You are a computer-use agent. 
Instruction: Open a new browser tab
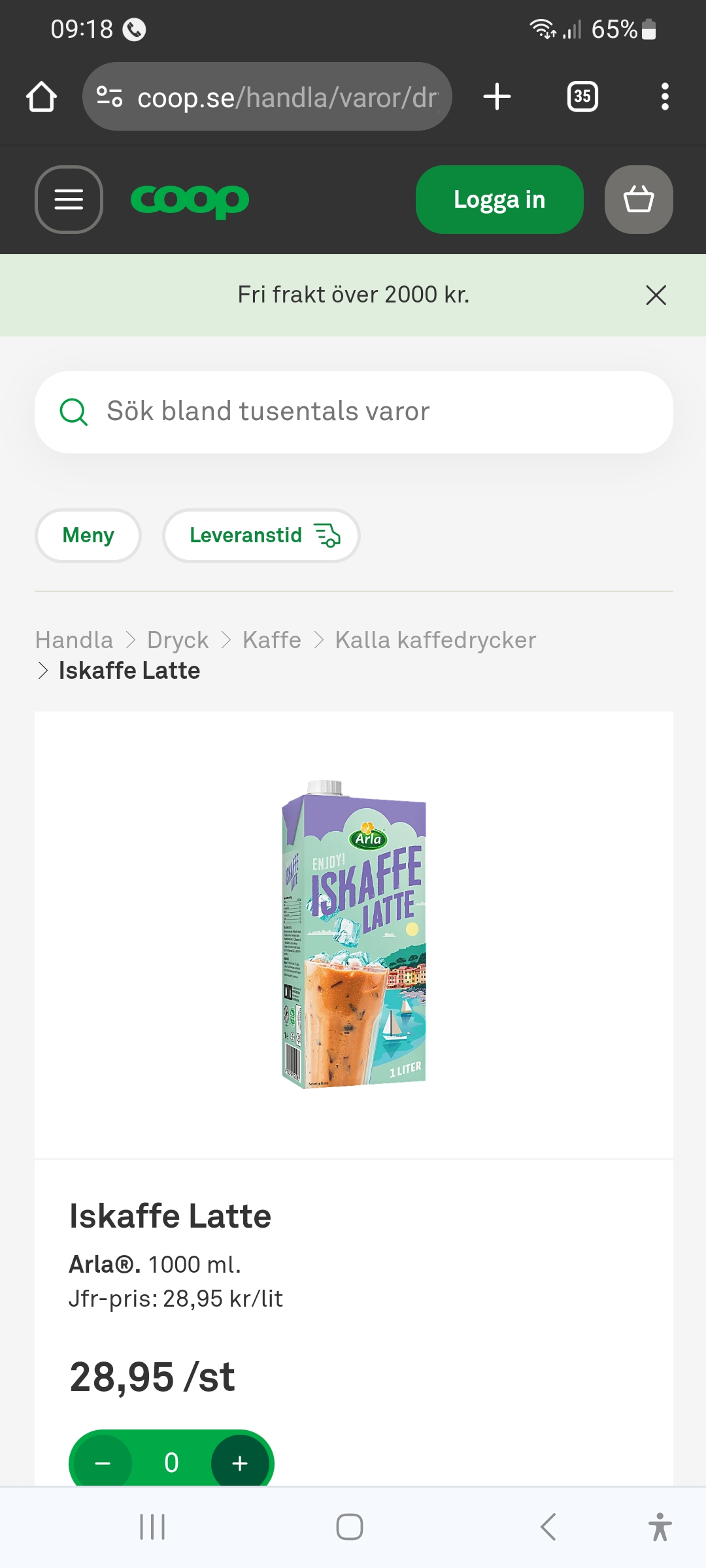497,97
